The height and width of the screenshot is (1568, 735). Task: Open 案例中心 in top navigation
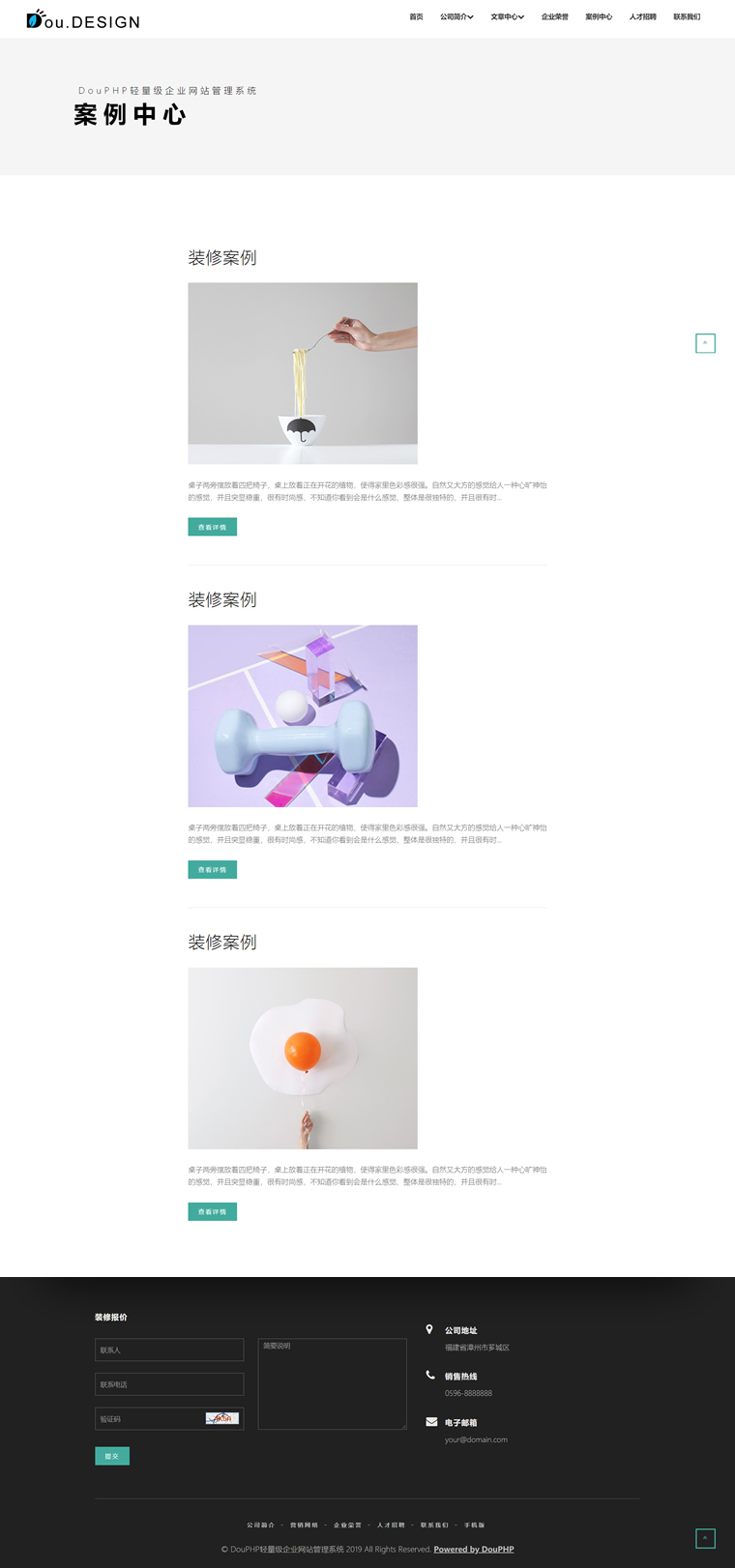coord(599,16)
